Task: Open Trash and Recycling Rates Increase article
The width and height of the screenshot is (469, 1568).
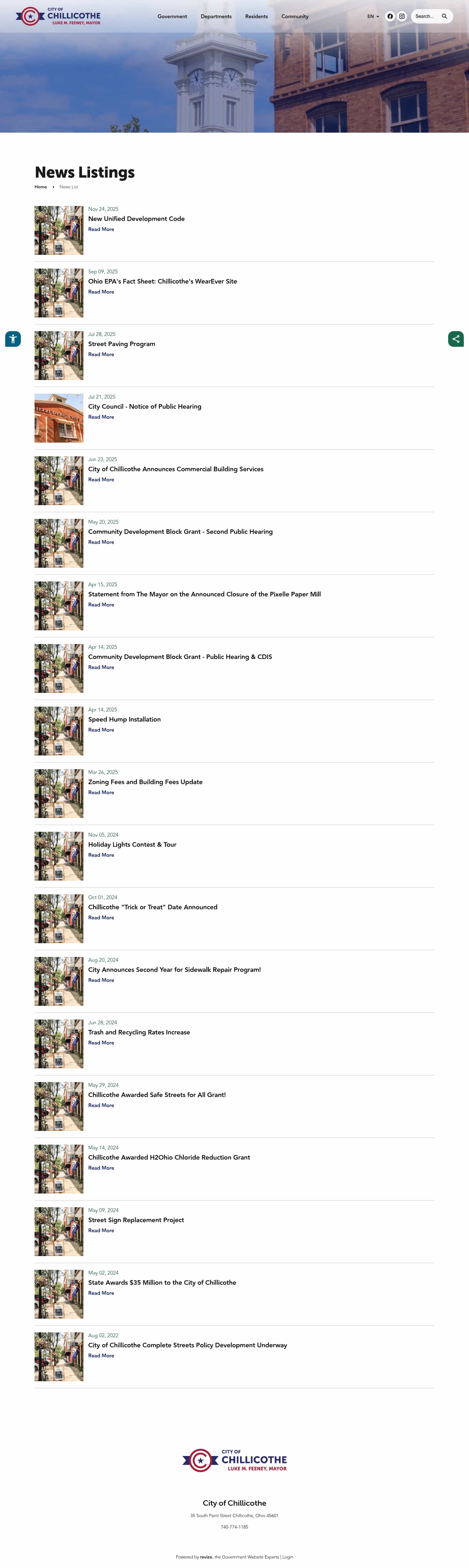Action: click(x=139, y=1032)
